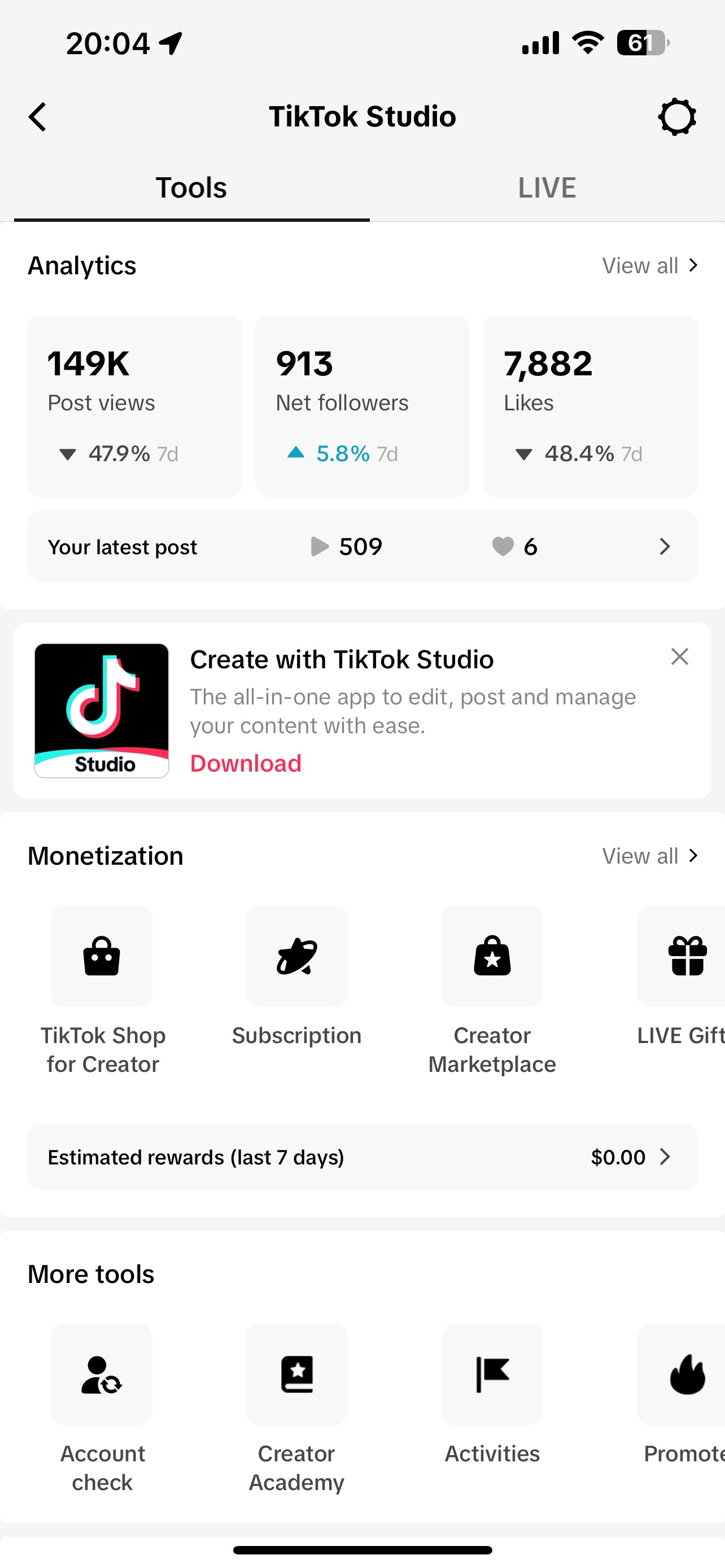The image size is (725, 1568).
Task: Go back using the back arrow
Action: coord(38,117)
